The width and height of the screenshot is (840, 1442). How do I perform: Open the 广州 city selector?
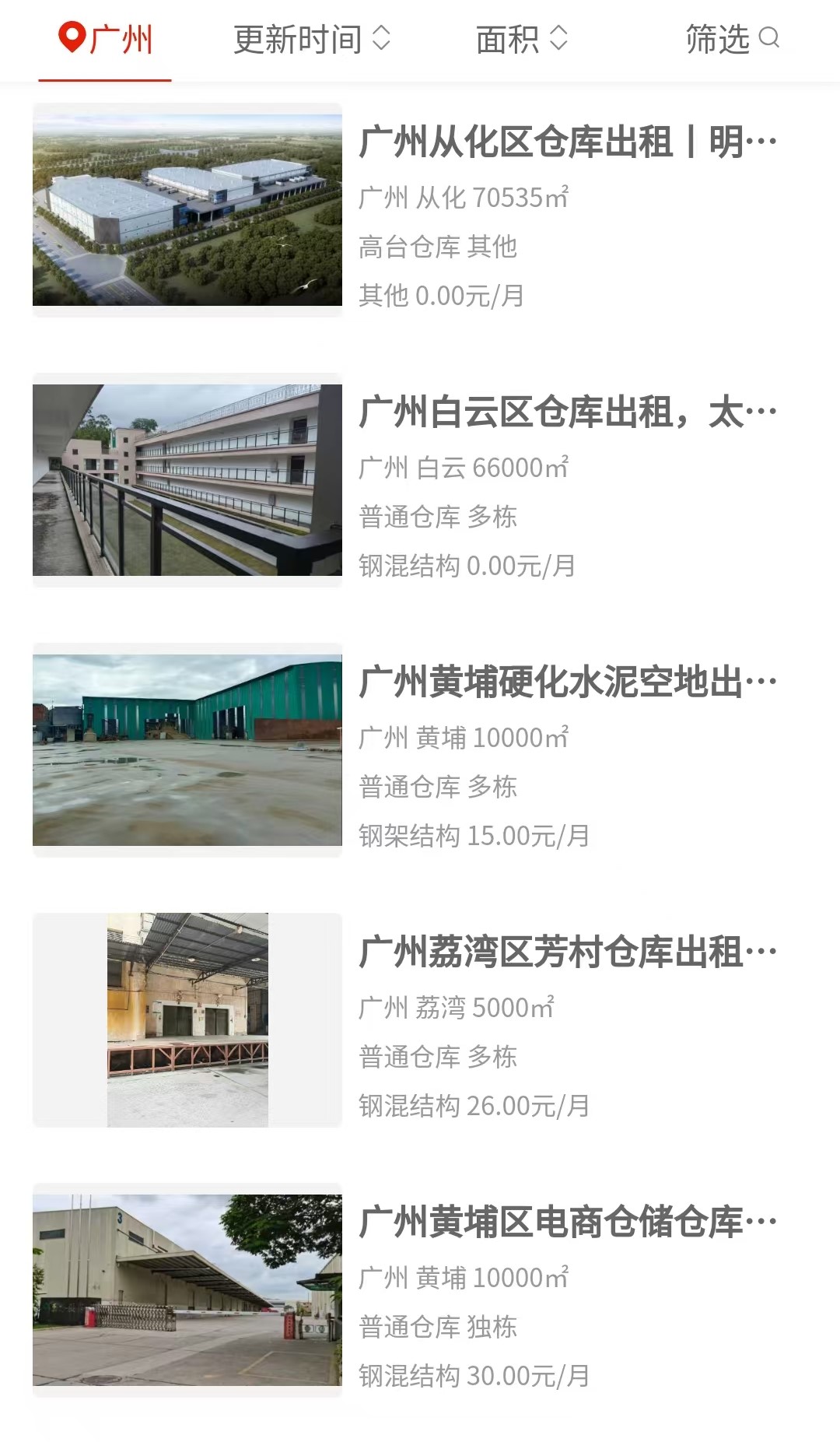tap(105, 39)
